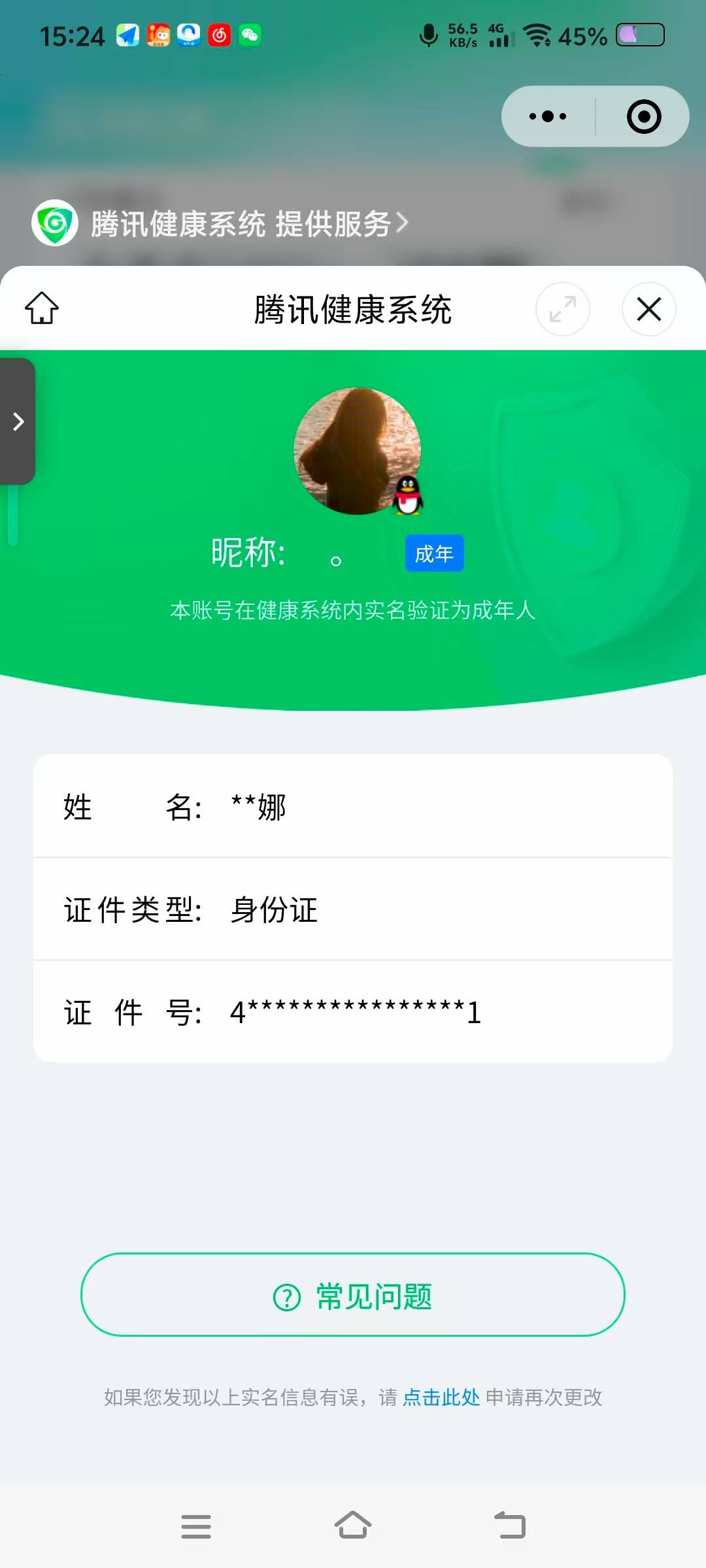Expand the panel to full screen

562,309
